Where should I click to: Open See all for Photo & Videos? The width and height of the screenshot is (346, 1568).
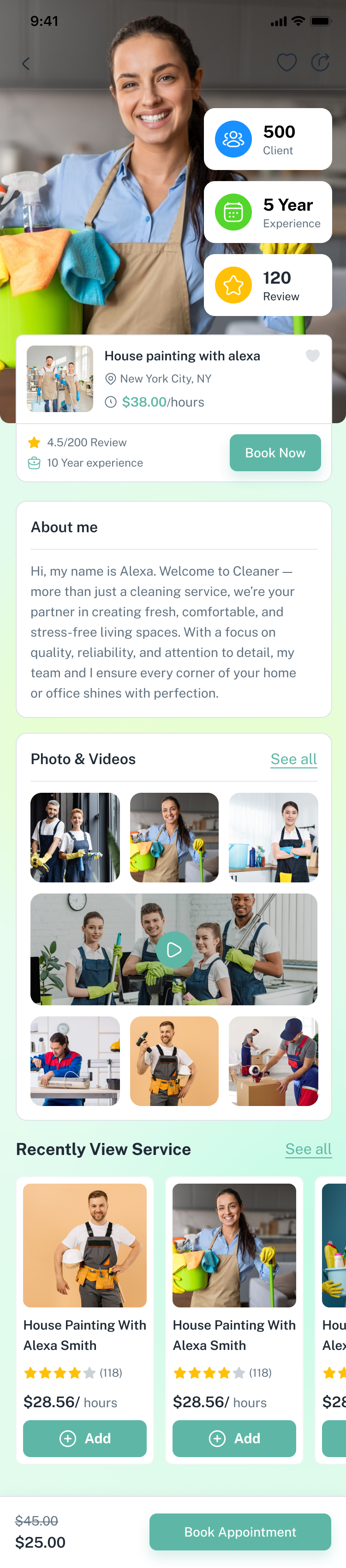(293, 759)
